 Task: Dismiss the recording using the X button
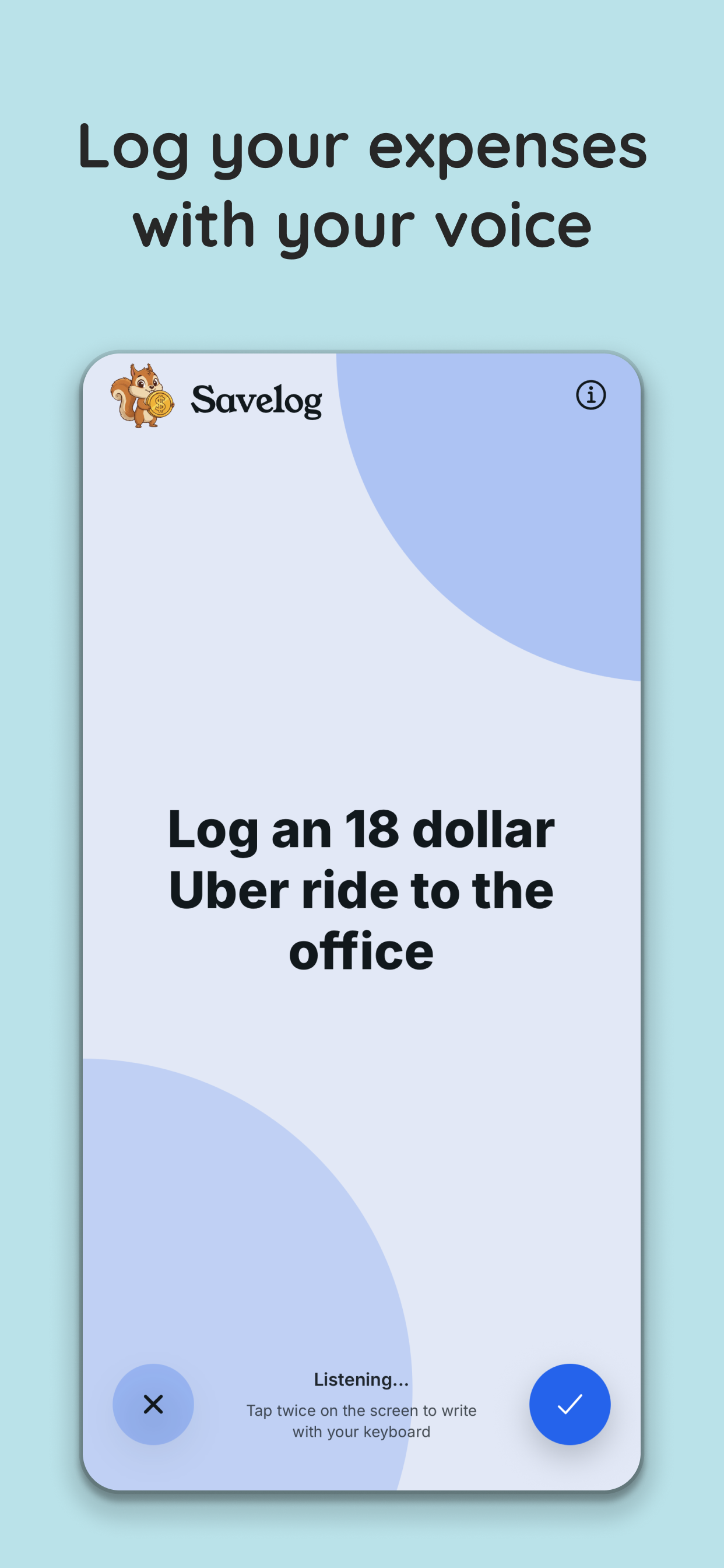tap(153, 1404)
